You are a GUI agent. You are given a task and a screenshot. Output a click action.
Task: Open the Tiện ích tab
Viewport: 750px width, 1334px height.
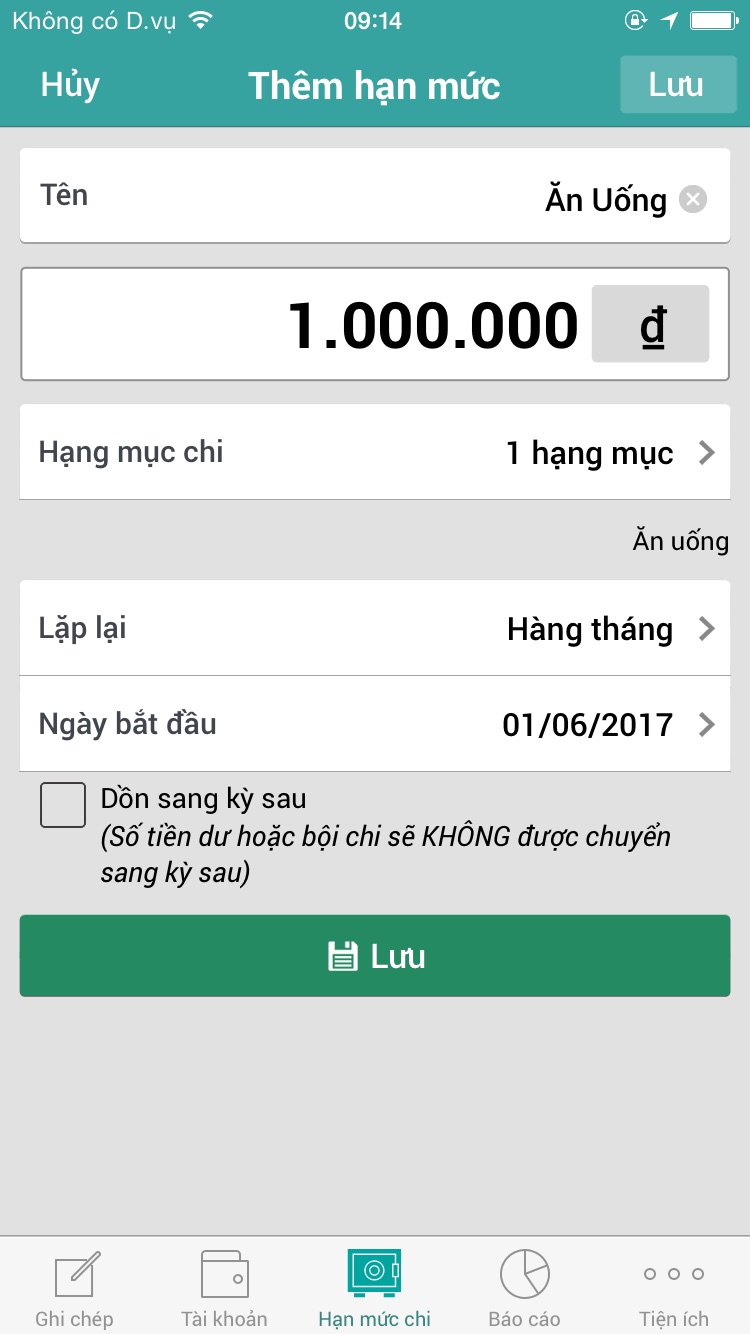(675, 1288)
